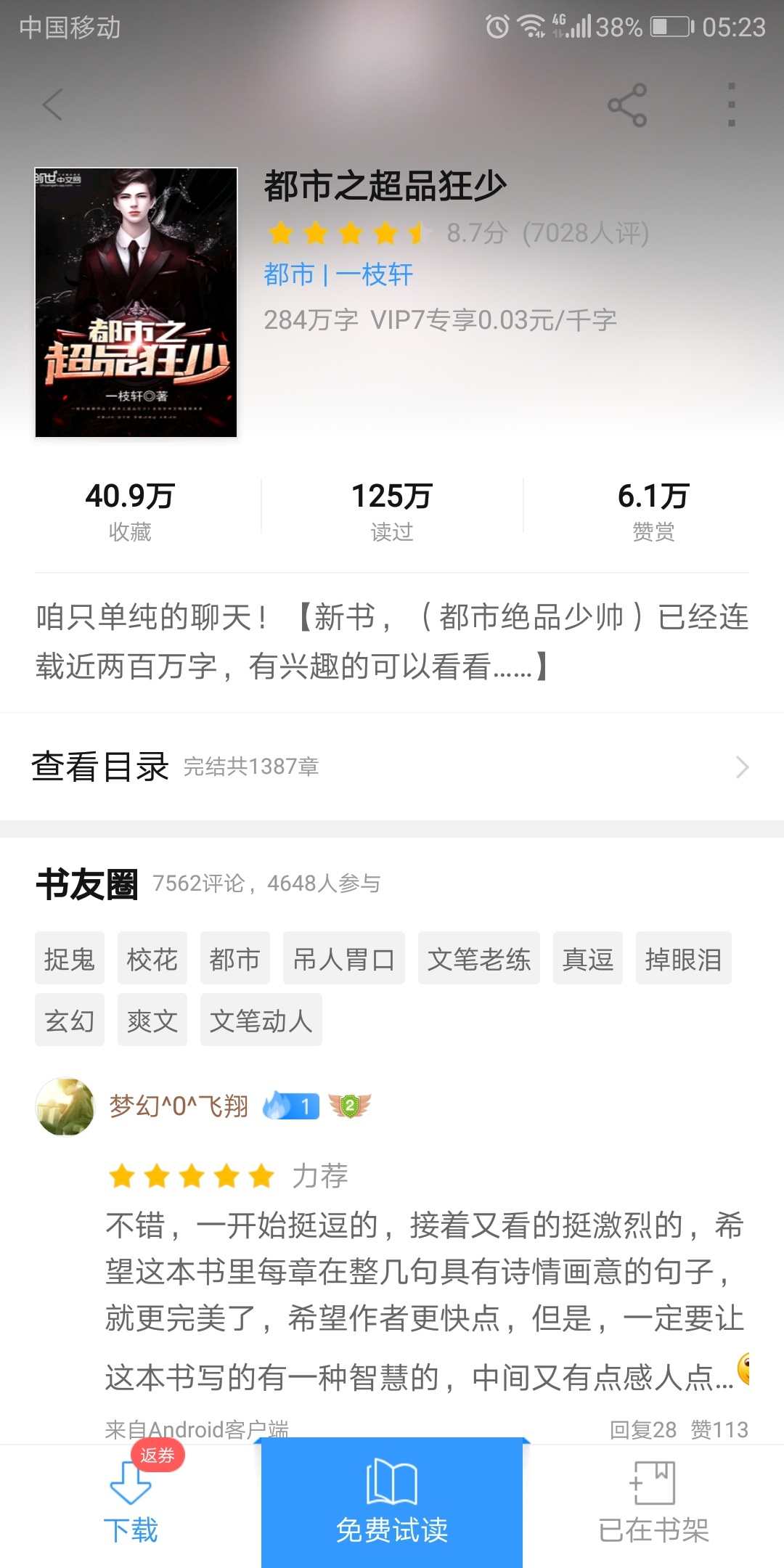The image size is (784, 1568).
Task: Tap the 都市 tag in 书友圈
Action: click(235, 959)
